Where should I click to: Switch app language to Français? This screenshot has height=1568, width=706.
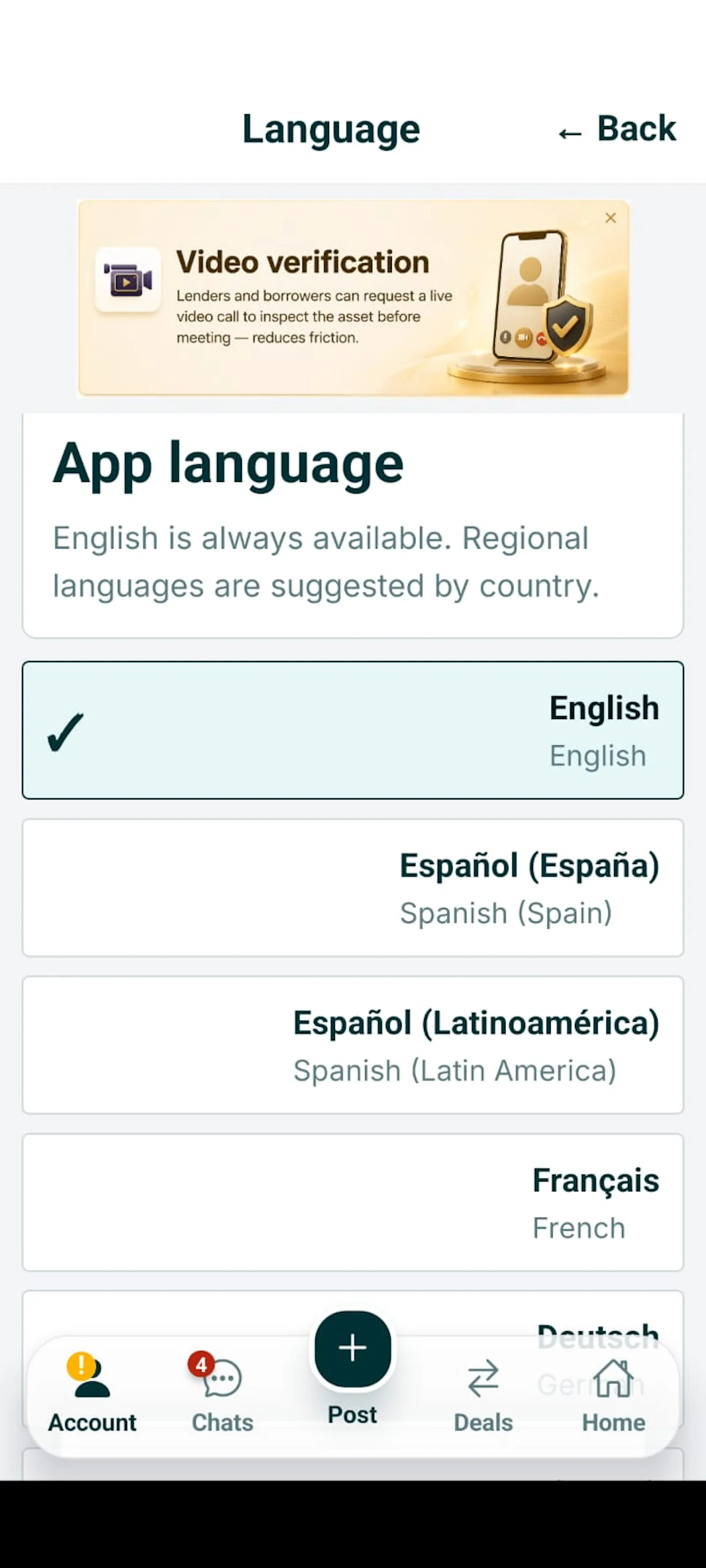(x=353, y=1202)
